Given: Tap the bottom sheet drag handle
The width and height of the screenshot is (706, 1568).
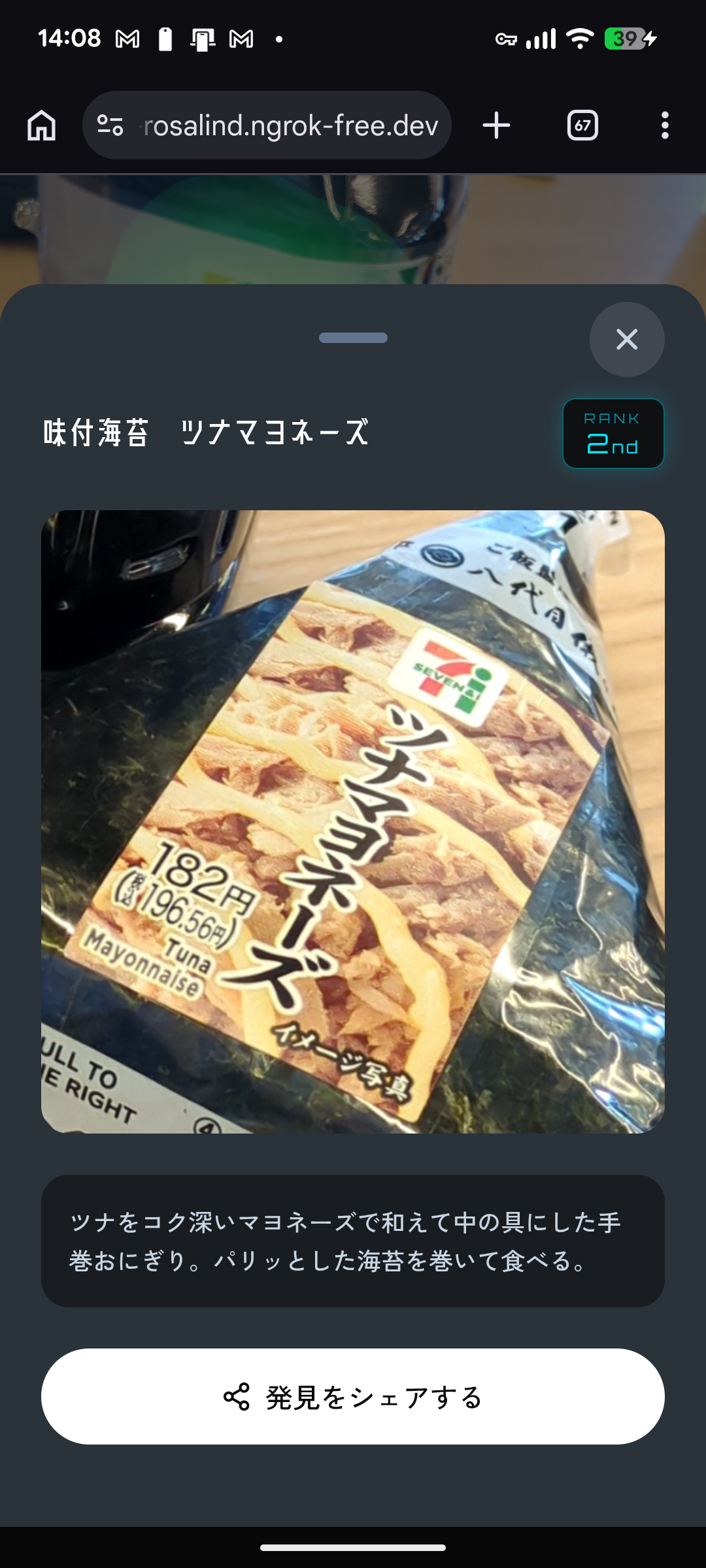Looking at the screenshot, I should click(x=353, y=338).
